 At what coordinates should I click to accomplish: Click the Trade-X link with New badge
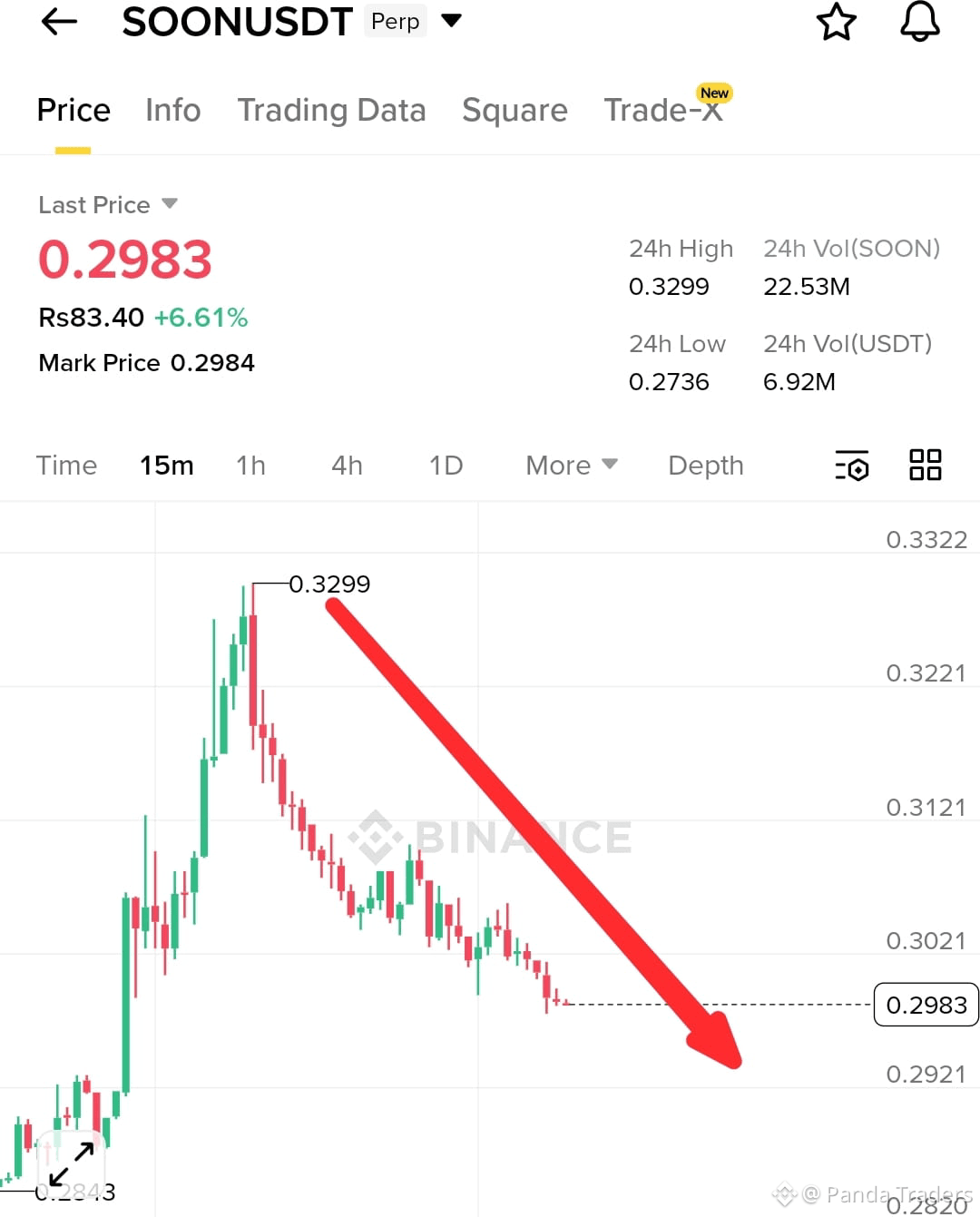663,110
